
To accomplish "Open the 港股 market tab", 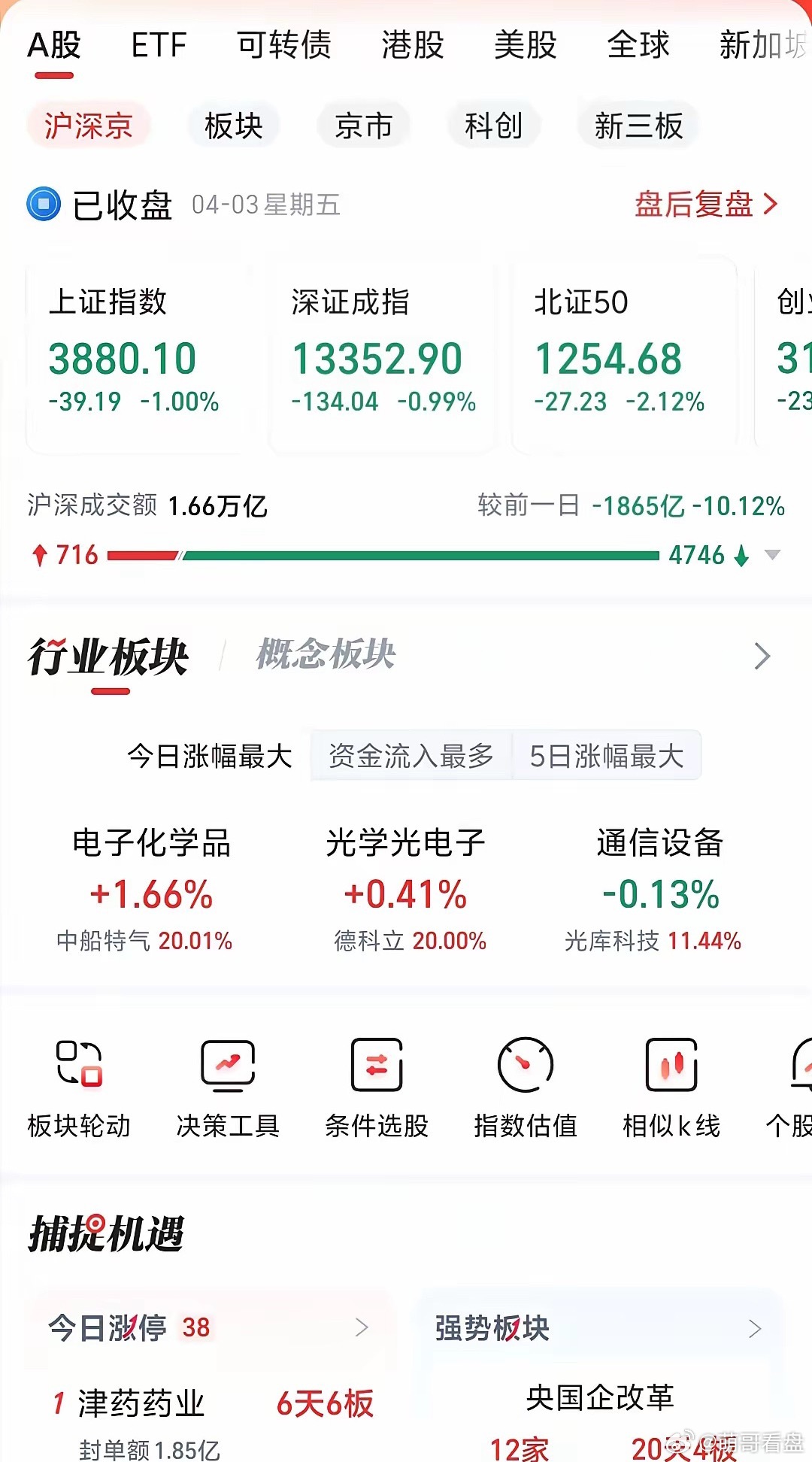I will pos(412,47).
